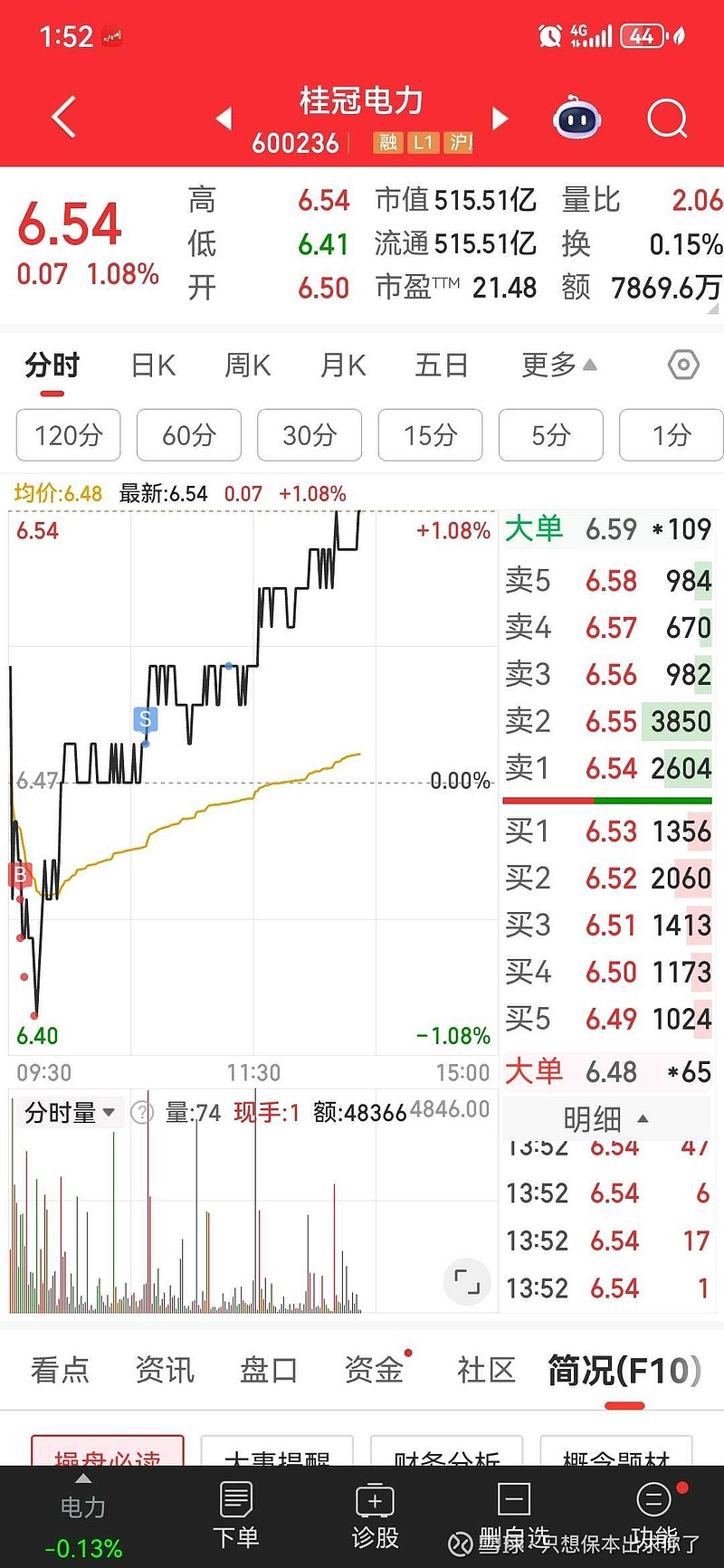Switch to the previous stock arrow

click(x=224, y=119)
